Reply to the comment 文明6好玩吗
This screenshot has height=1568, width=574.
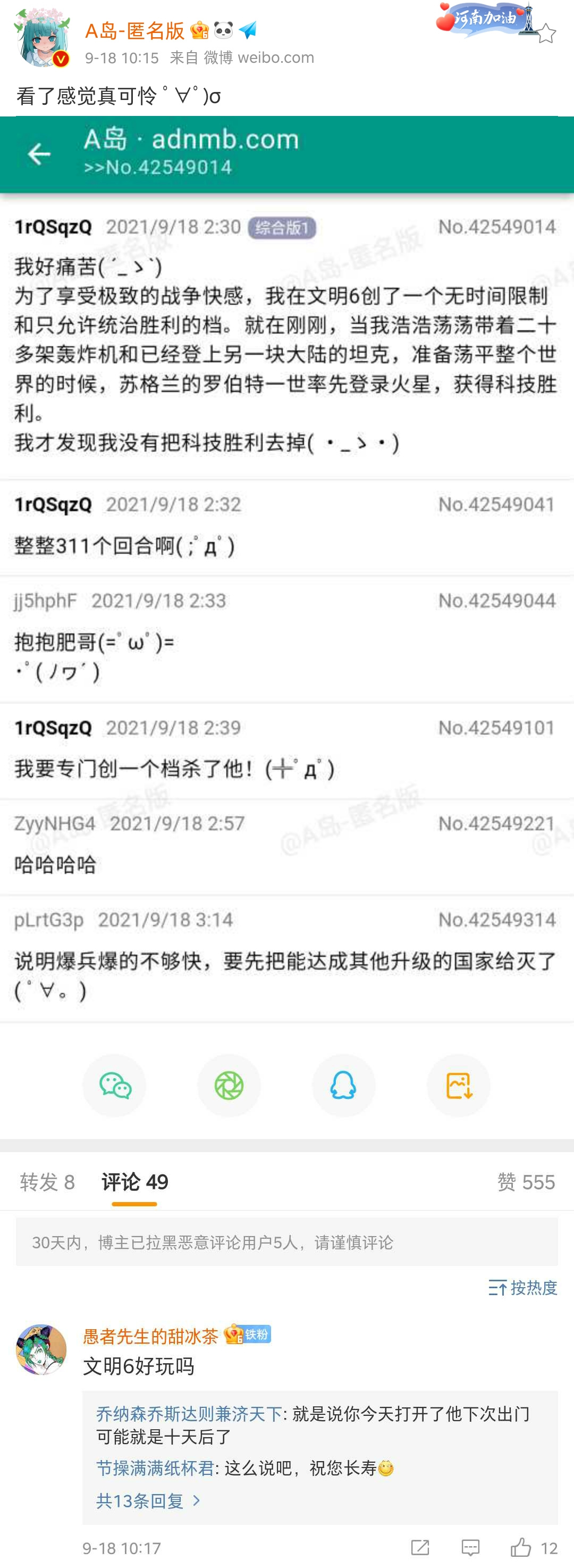[471, 1547]
